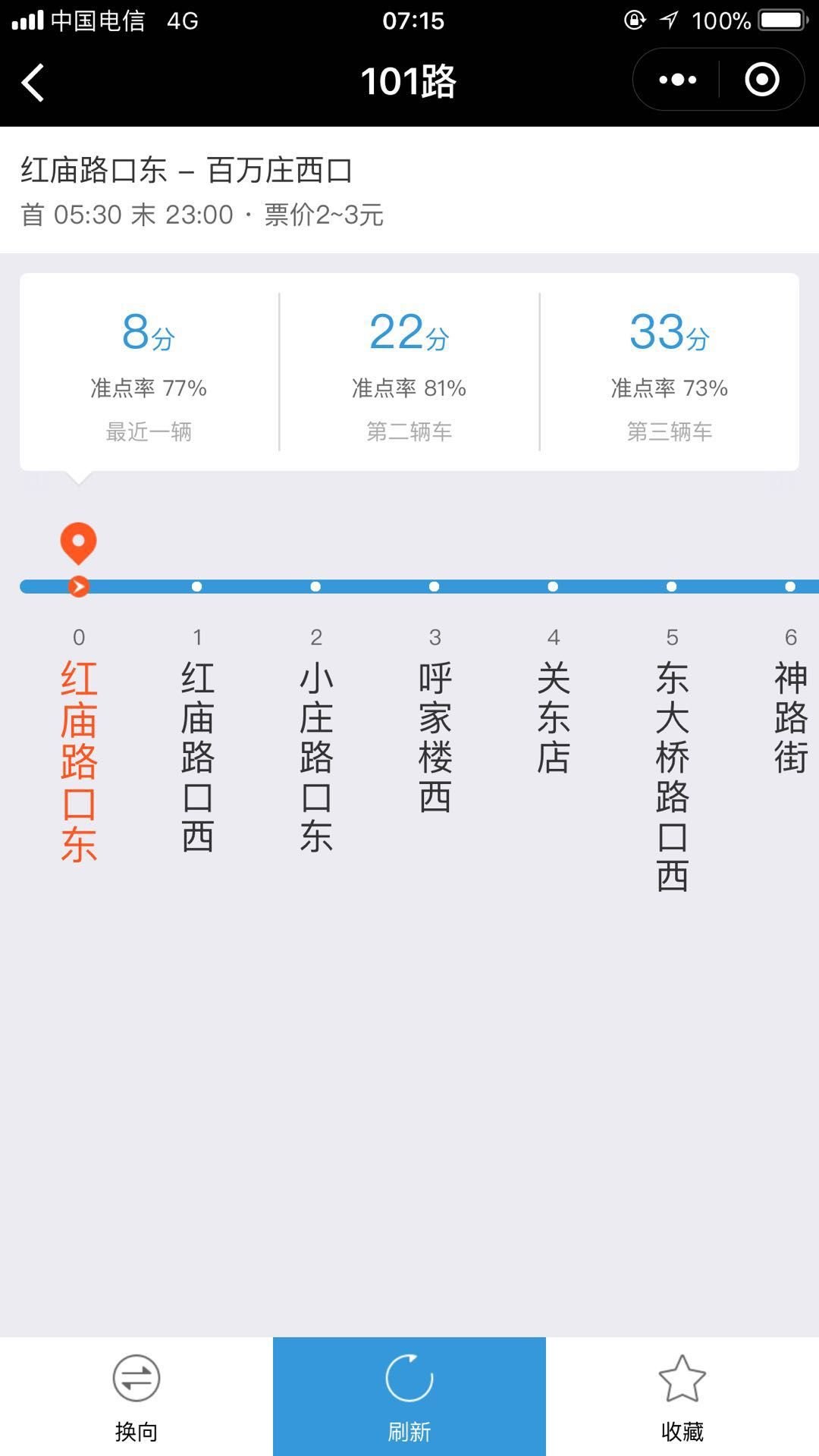The width and height of the screenshot is (819, 1456).
Task: Select current stop 红庙路口东
Action: [x=79, y=761]
